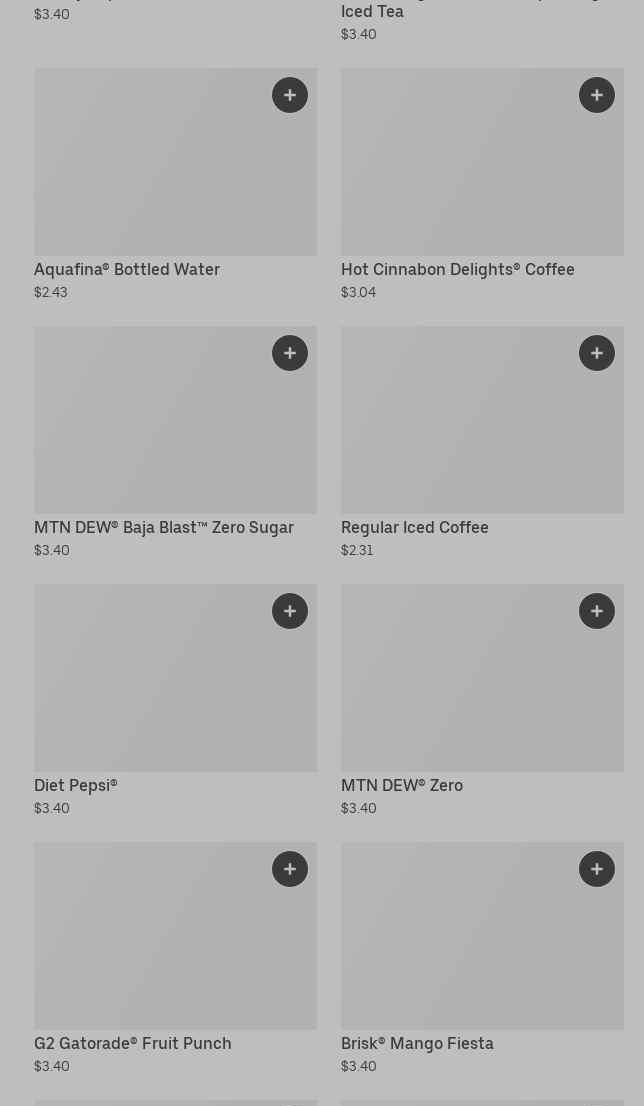Add MTN DEW Zero to cart
Image resolution: width=644 pixels, height=1106 pixels.
(597, 611)
